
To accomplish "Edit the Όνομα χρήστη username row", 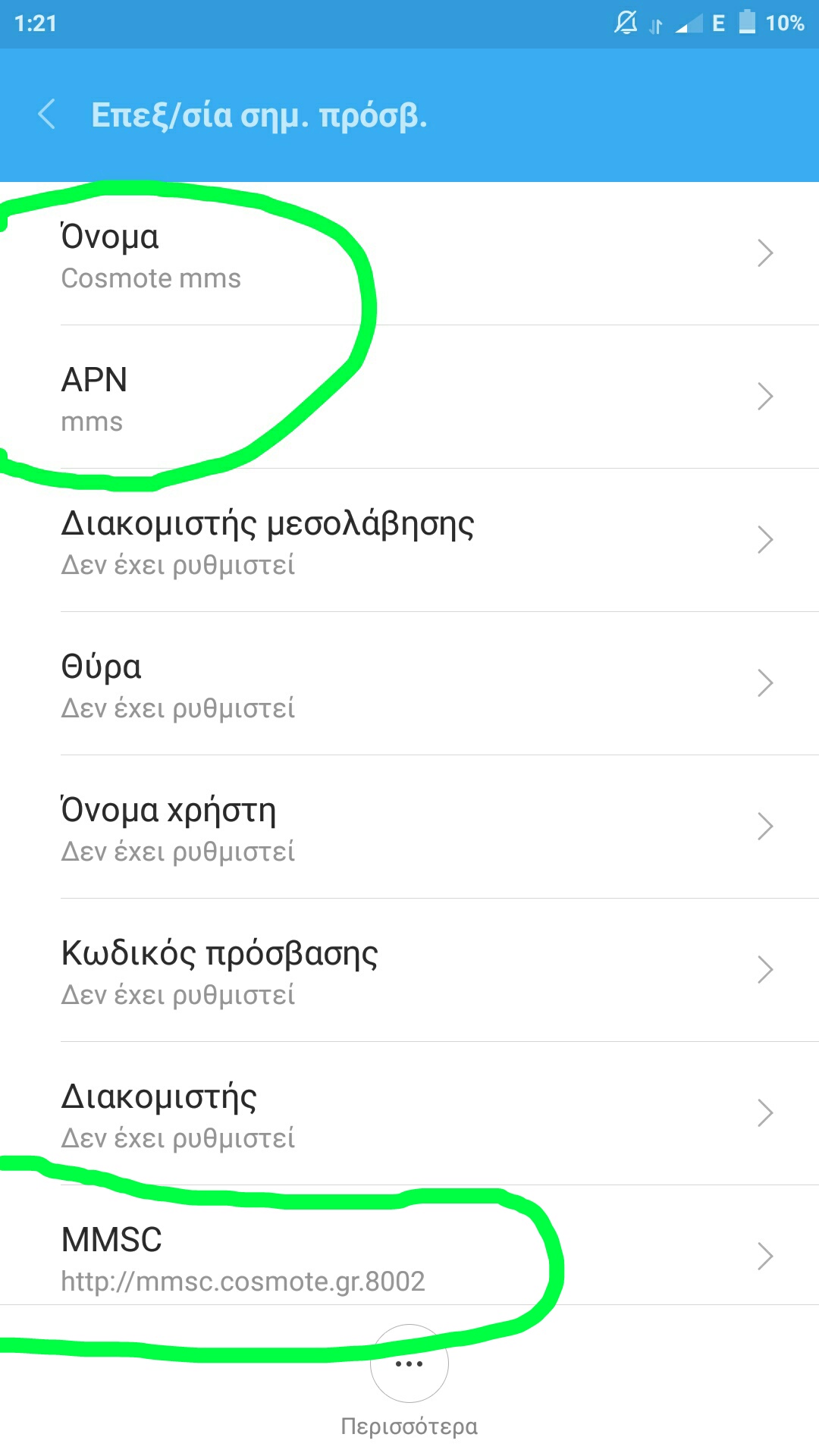I will click(x=409, y=827).
